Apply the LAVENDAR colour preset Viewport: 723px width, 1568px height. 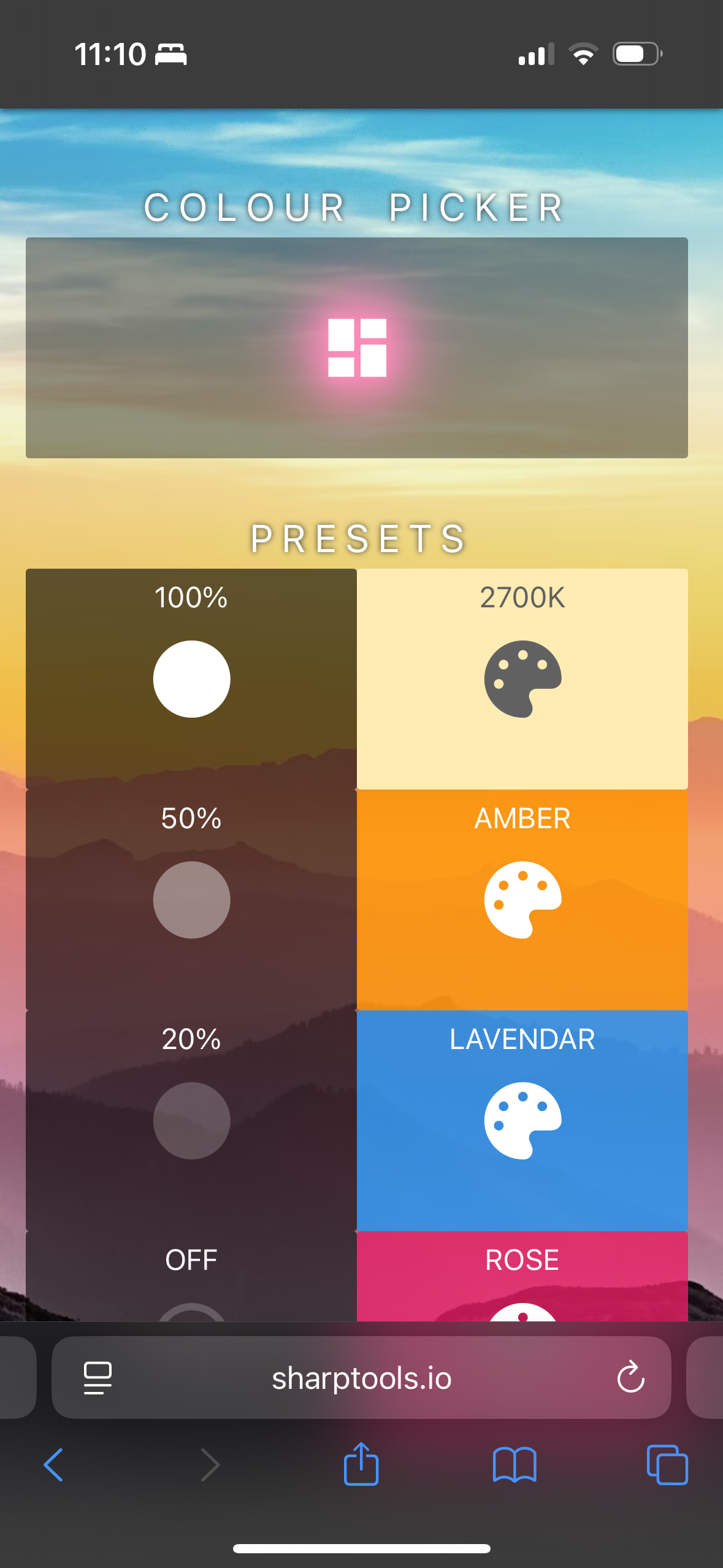[522, 1120]
